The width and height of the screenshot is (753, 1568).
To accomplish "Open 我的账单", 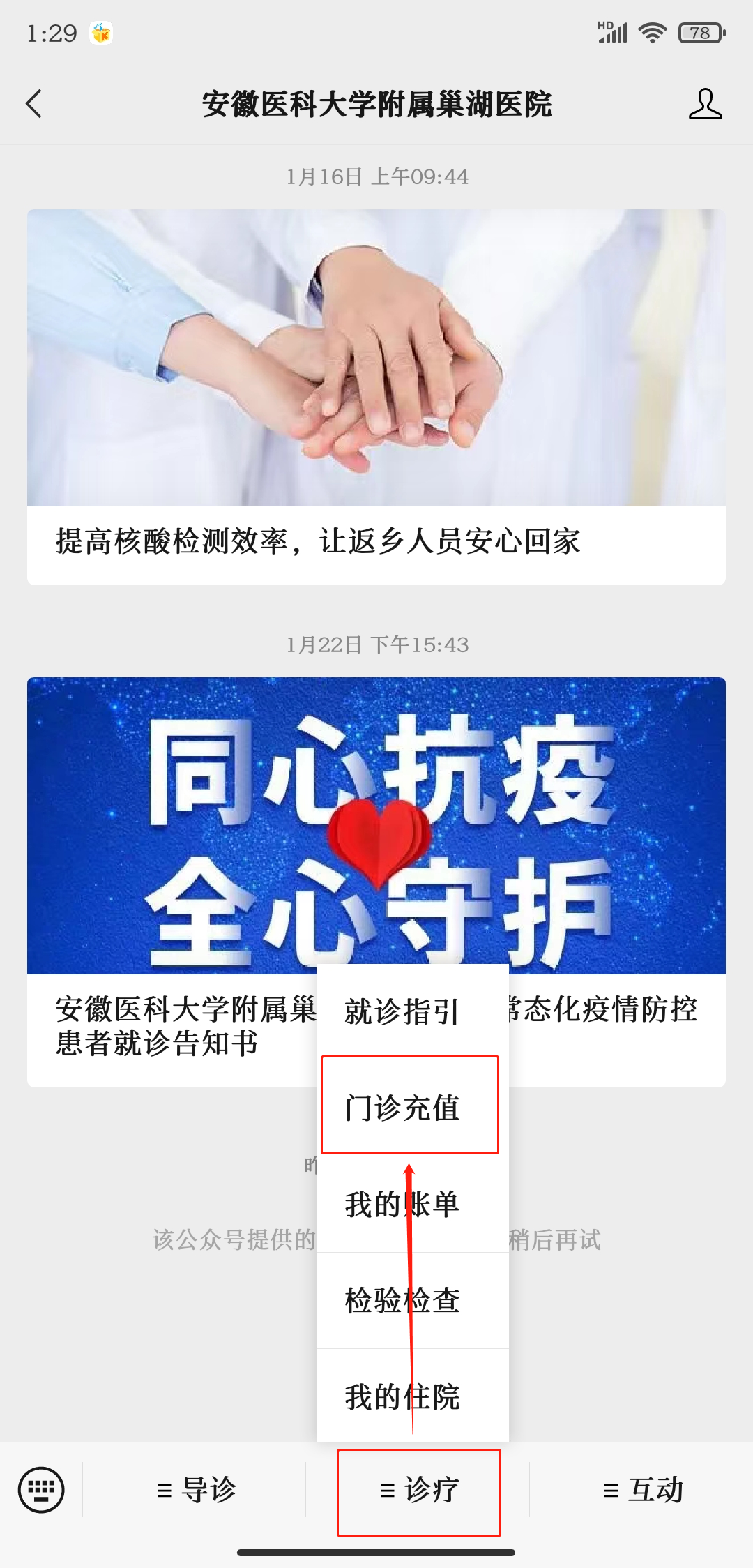I will click(x=402, y=1205).
